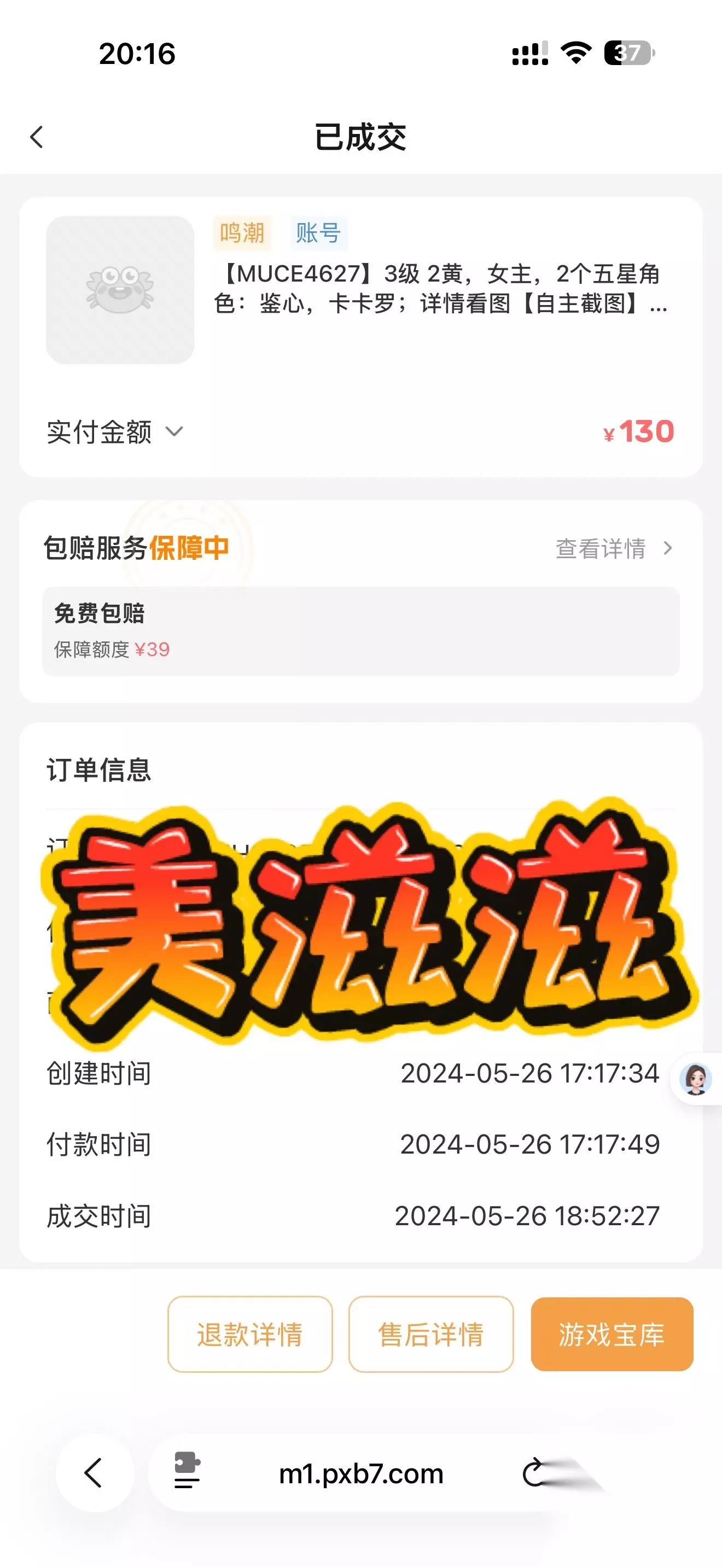View 退款详情 refund details
The height and width of the screenshot is (1568, 722).
[x=250, y=1334]
